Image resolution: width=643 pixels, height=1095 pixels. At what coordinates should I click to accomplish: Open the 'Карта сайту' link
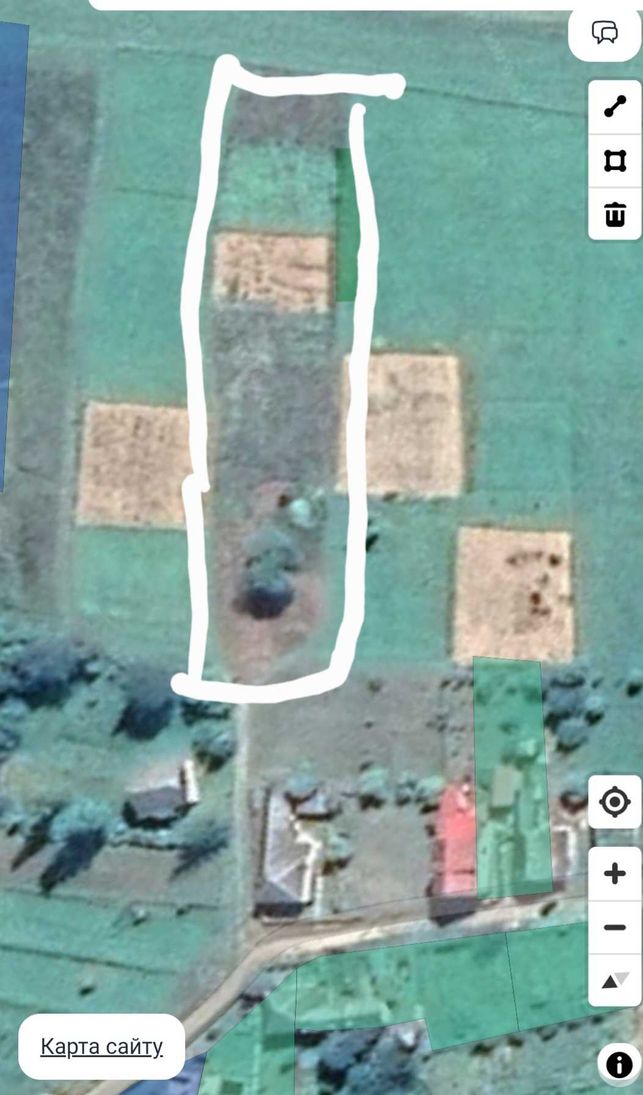(102, 1046)
